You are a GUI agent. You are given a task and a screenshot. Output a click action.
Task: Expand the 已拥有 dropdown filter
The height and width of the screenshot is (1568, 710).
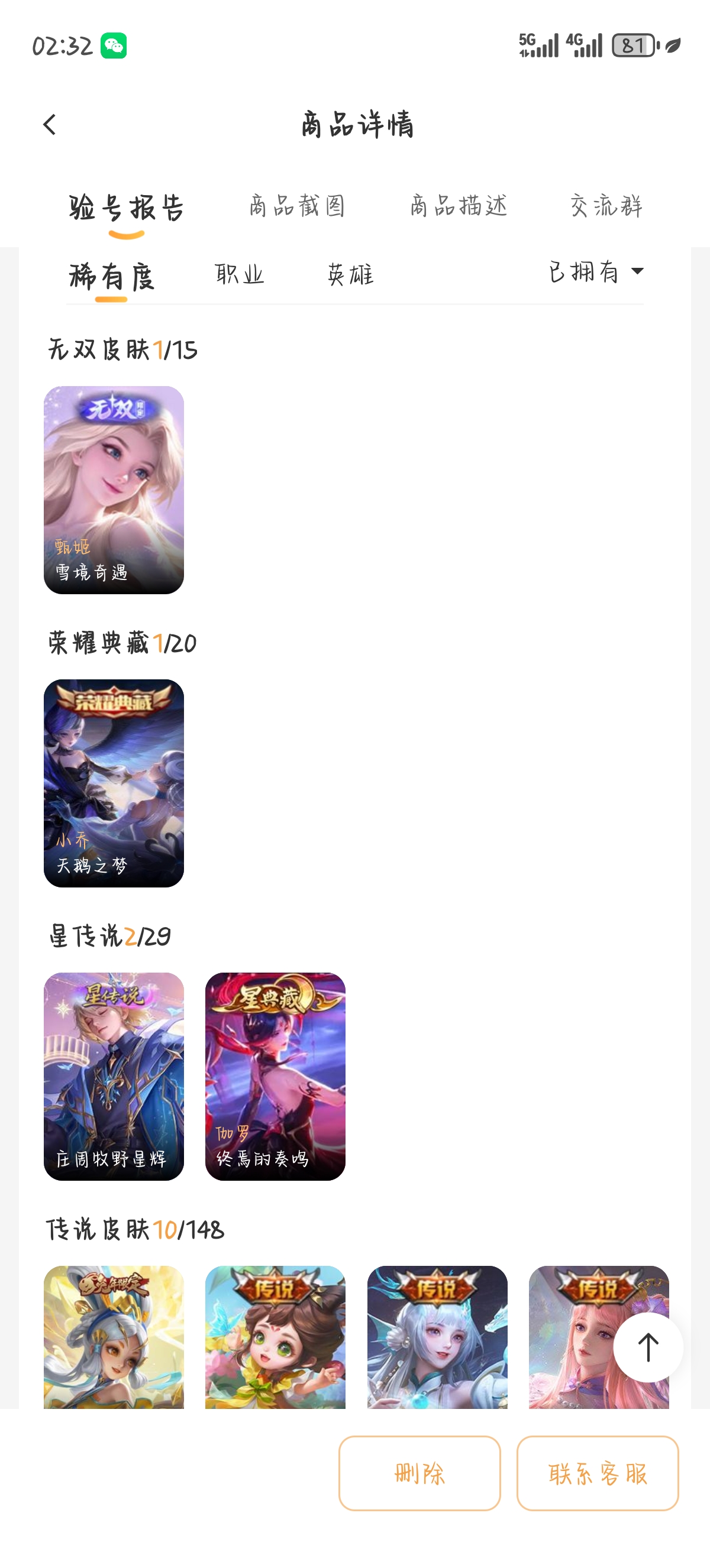(x=596, y=271)
